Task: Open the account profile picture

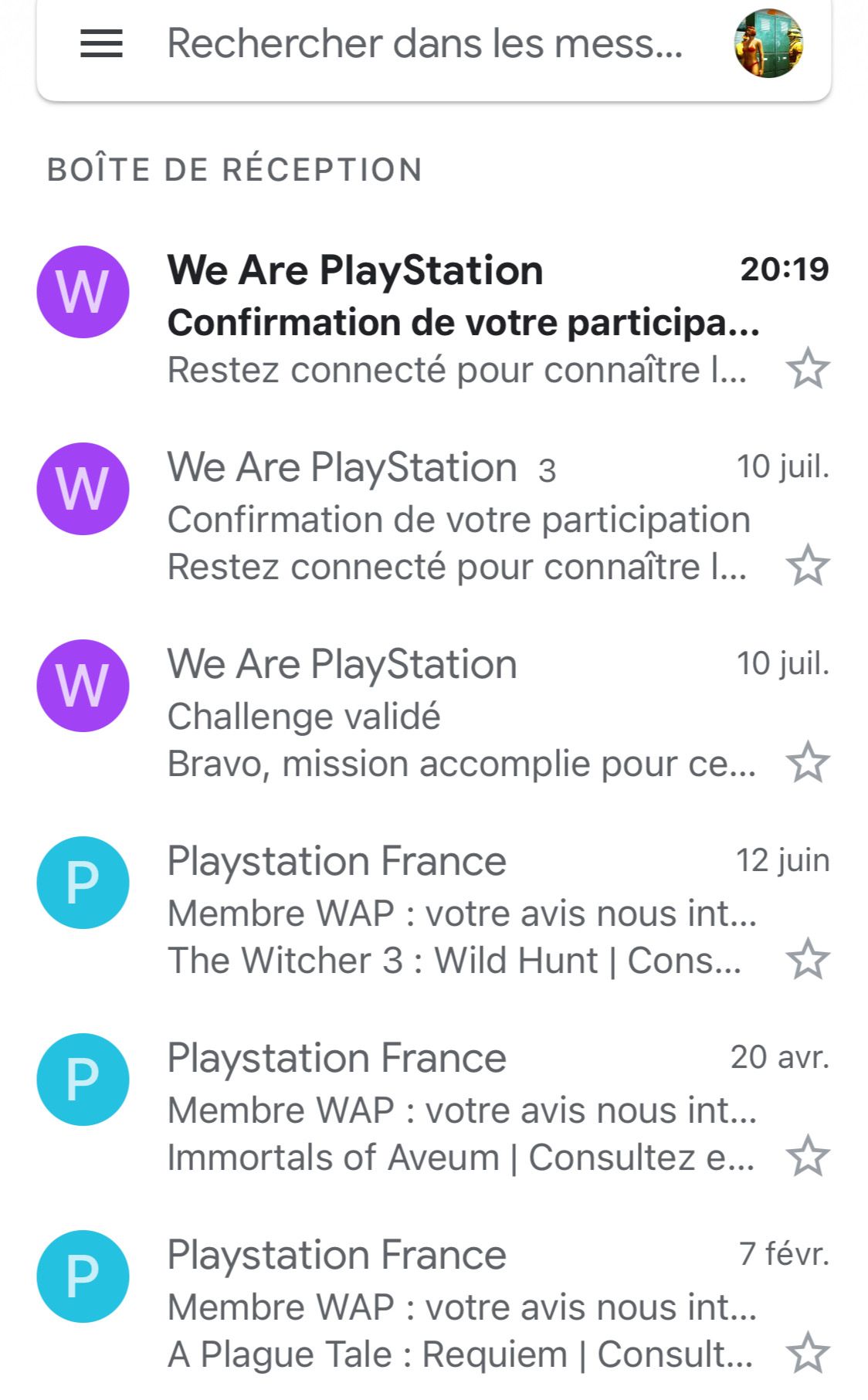Action: (768, 43)
